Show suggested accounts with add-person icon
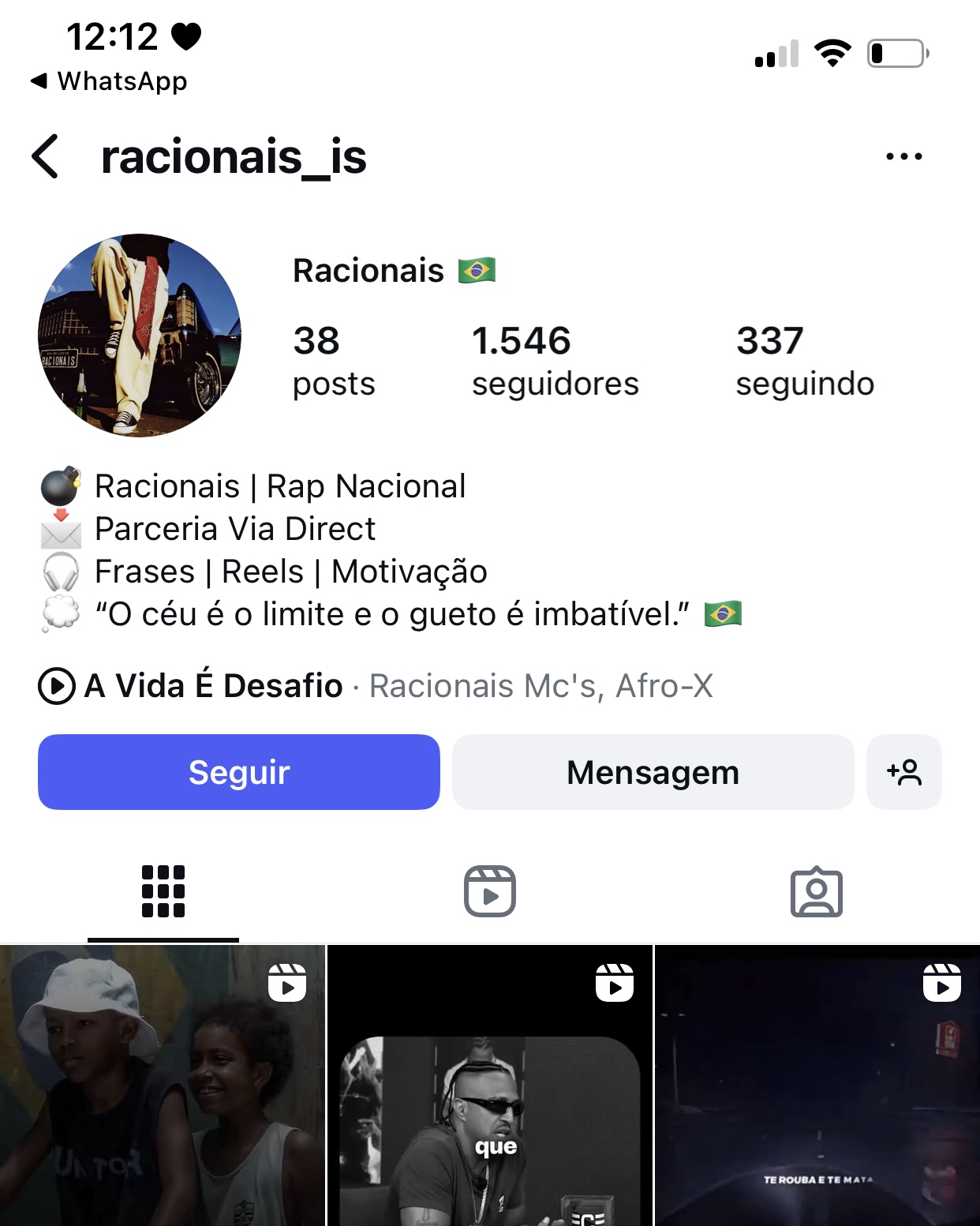Image resolution: width=980 pixels, height=1226 pixels. click(903, 772)
